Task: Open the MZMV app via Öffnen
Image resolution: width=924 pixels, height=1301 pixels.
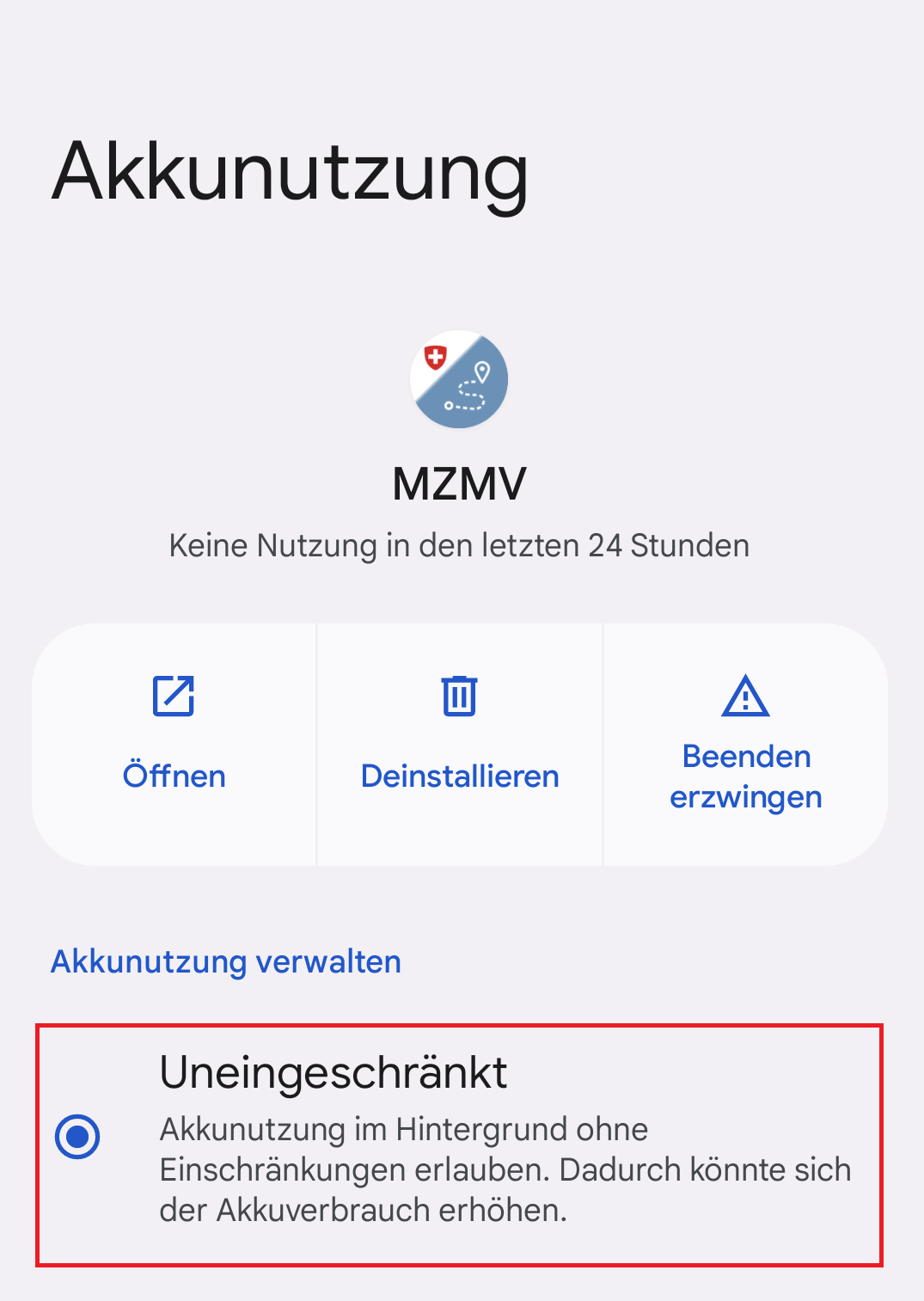Action: (x=174, y=744)
